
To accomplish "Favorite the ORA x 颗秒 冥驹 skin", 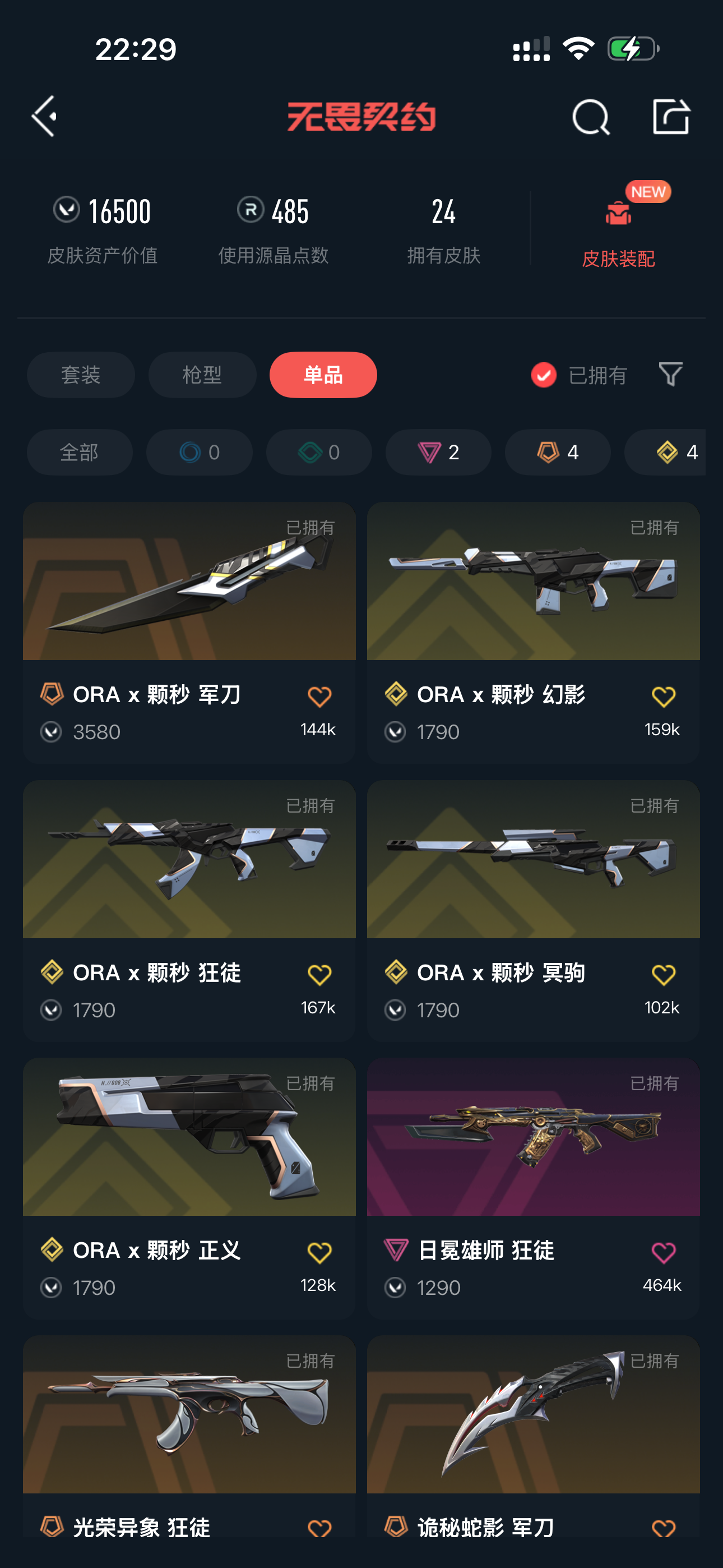I will [x=662, y=975].
